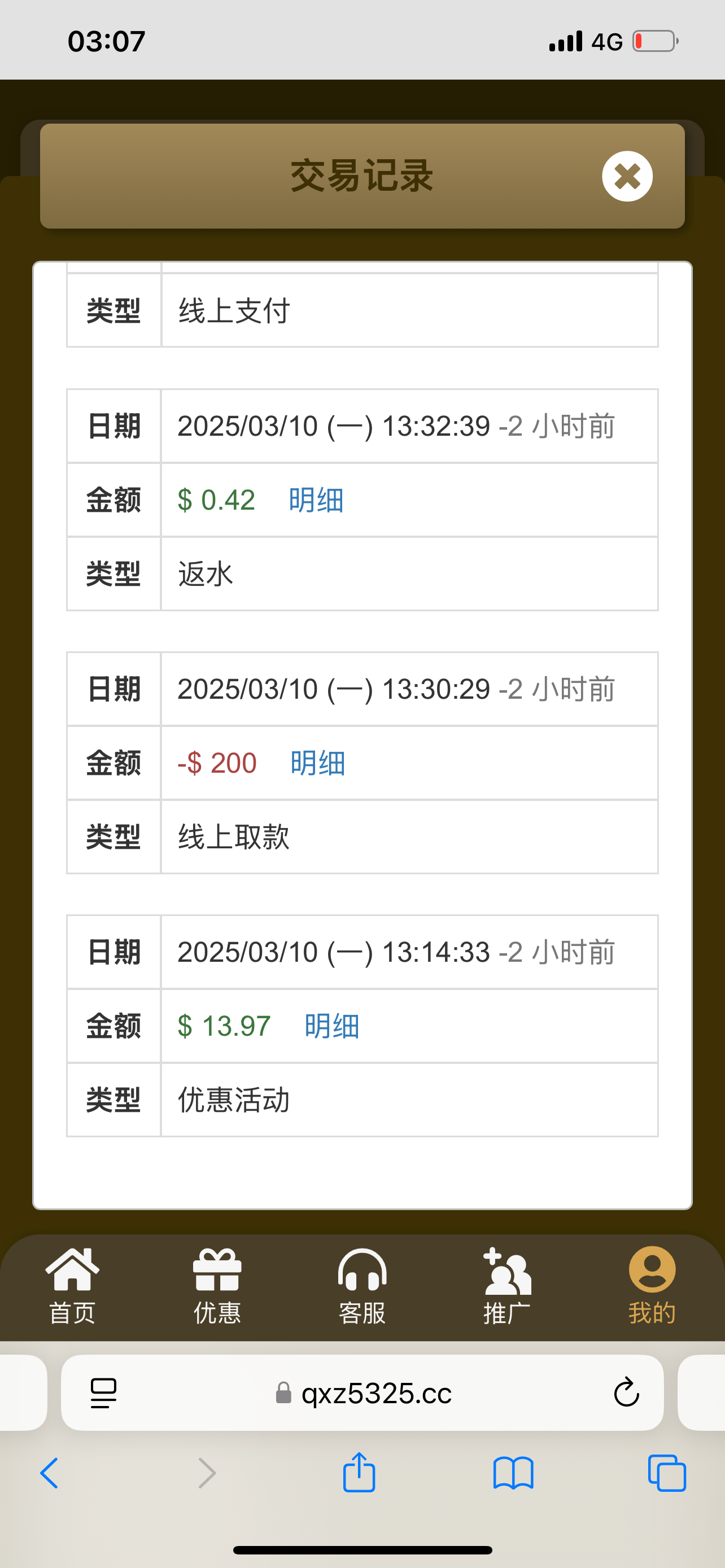Close the 交易记录 dialog
This screenshot has height=1568, width=725.
[627, 176]
